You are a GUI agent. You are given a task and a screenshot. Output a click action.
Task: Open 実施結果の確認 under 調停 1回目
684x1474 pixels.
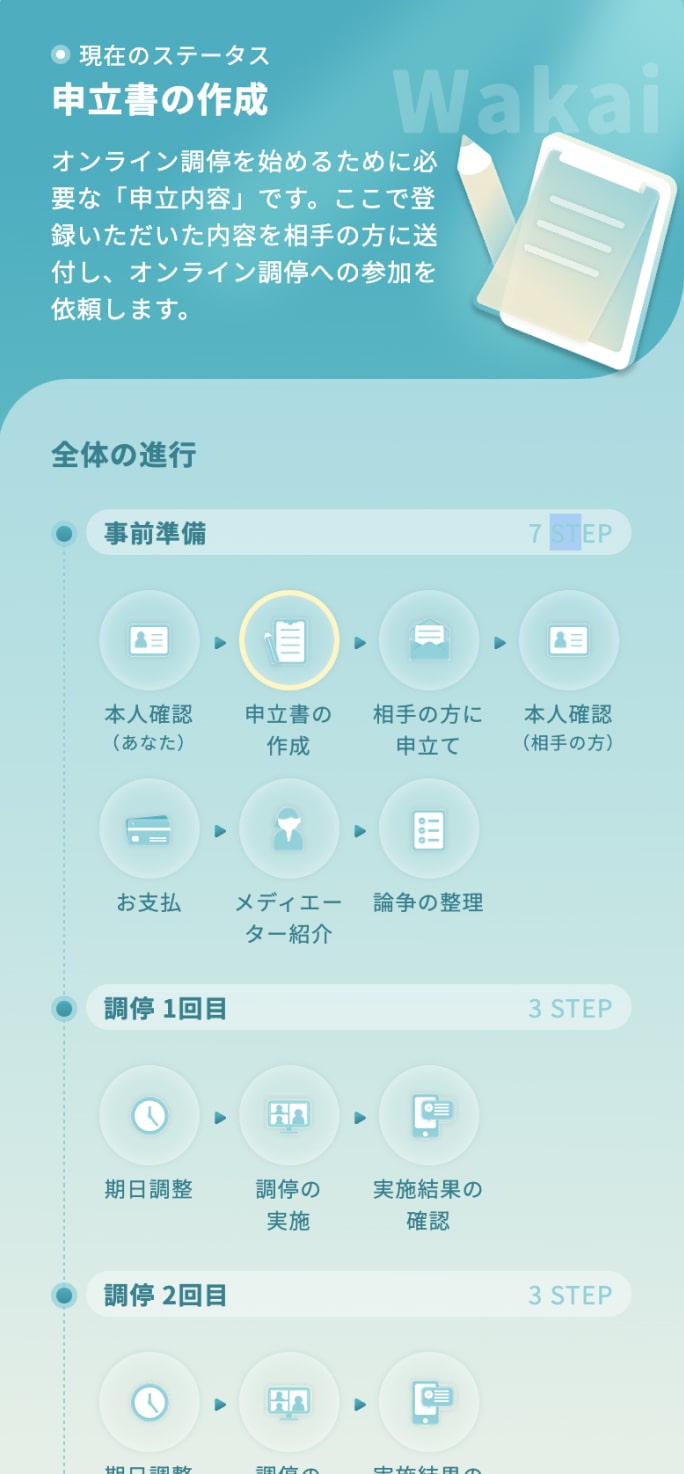pos(428,1115)
